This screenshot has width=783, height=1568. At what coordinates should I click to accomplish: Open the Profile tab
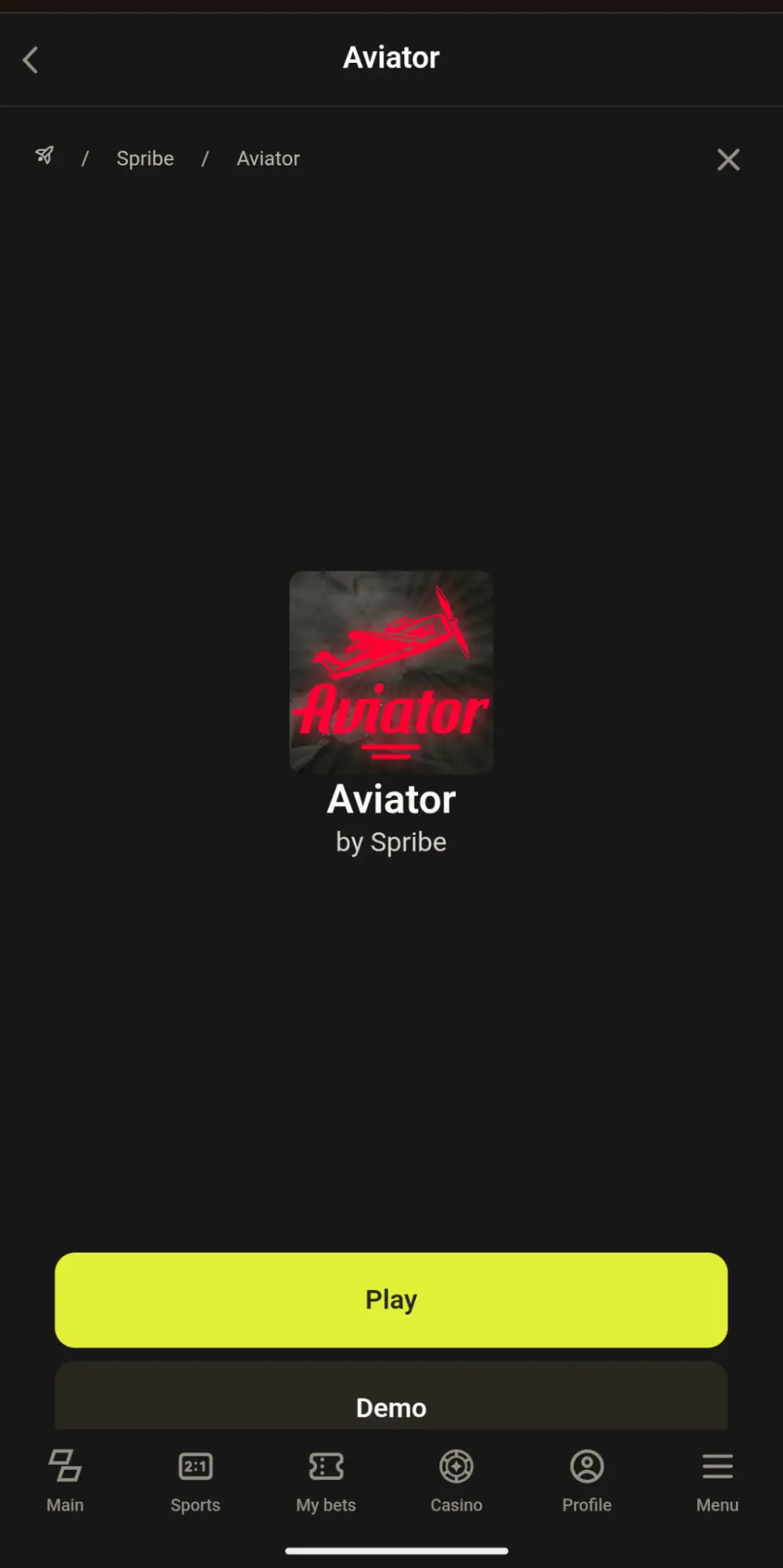click(x=586, y=1480)
